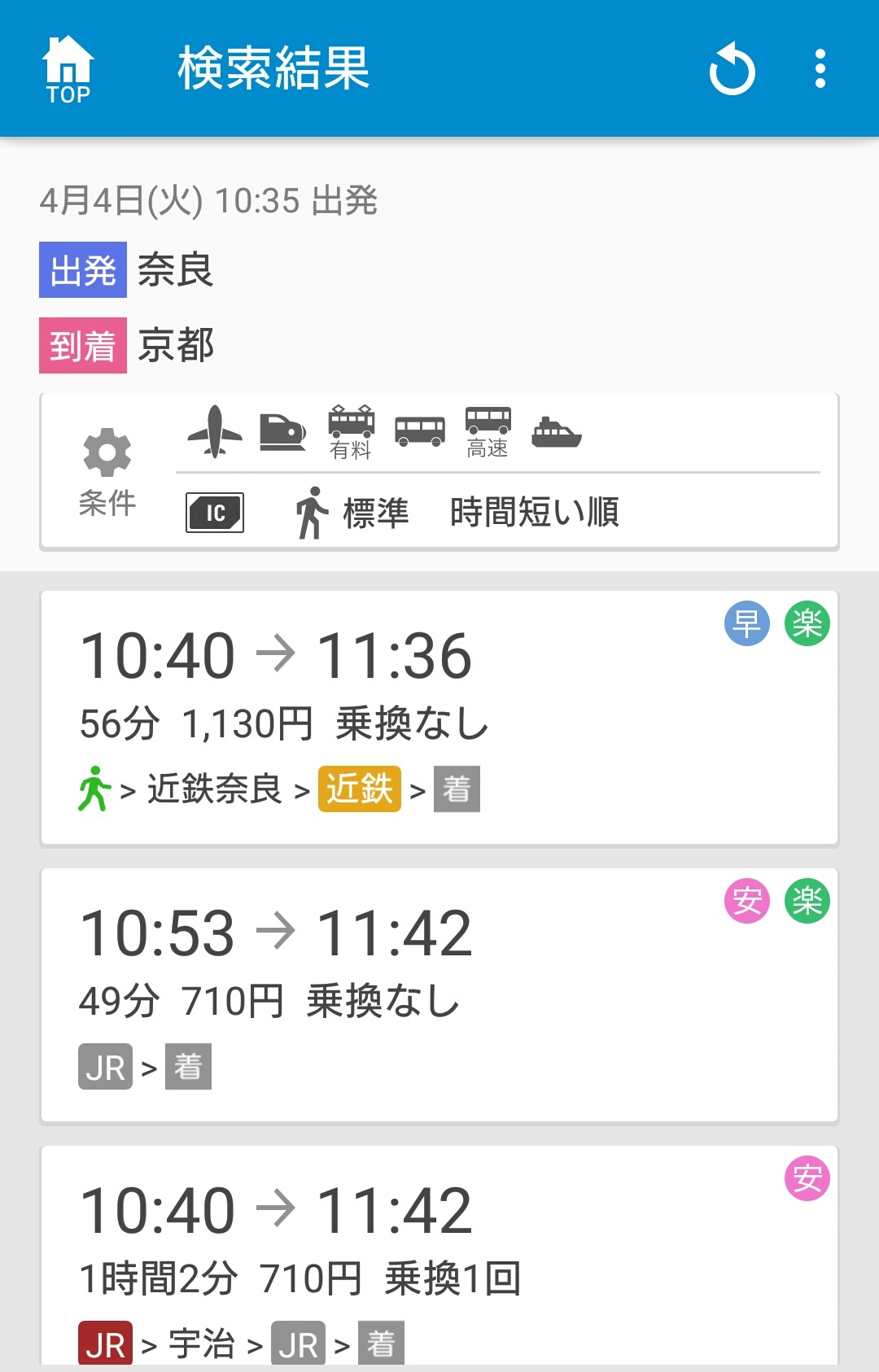
Task: Open the 10:40 → 11:36 Kintetsu route
Action: click(439, 718)
